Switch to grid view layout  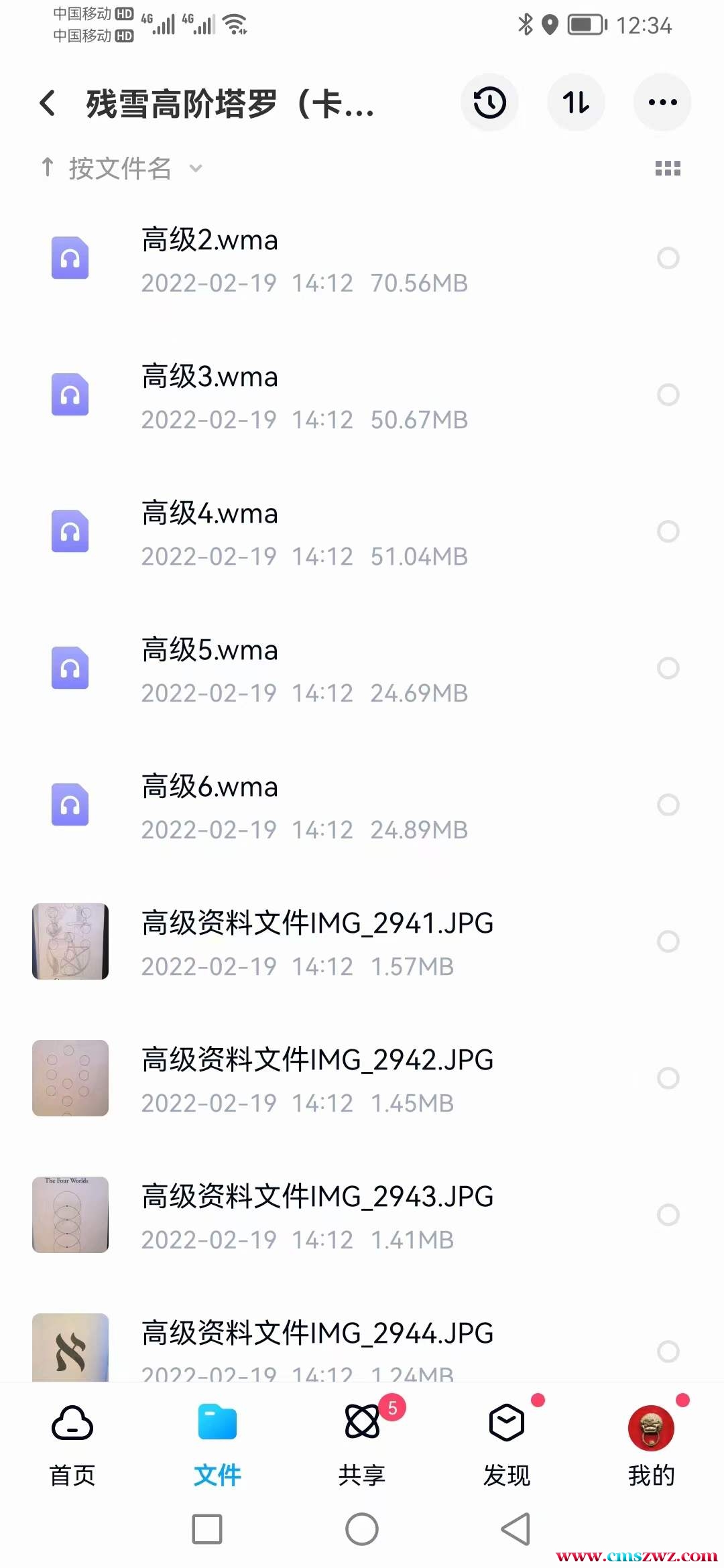pyautogui.click(x=668, y=168)
